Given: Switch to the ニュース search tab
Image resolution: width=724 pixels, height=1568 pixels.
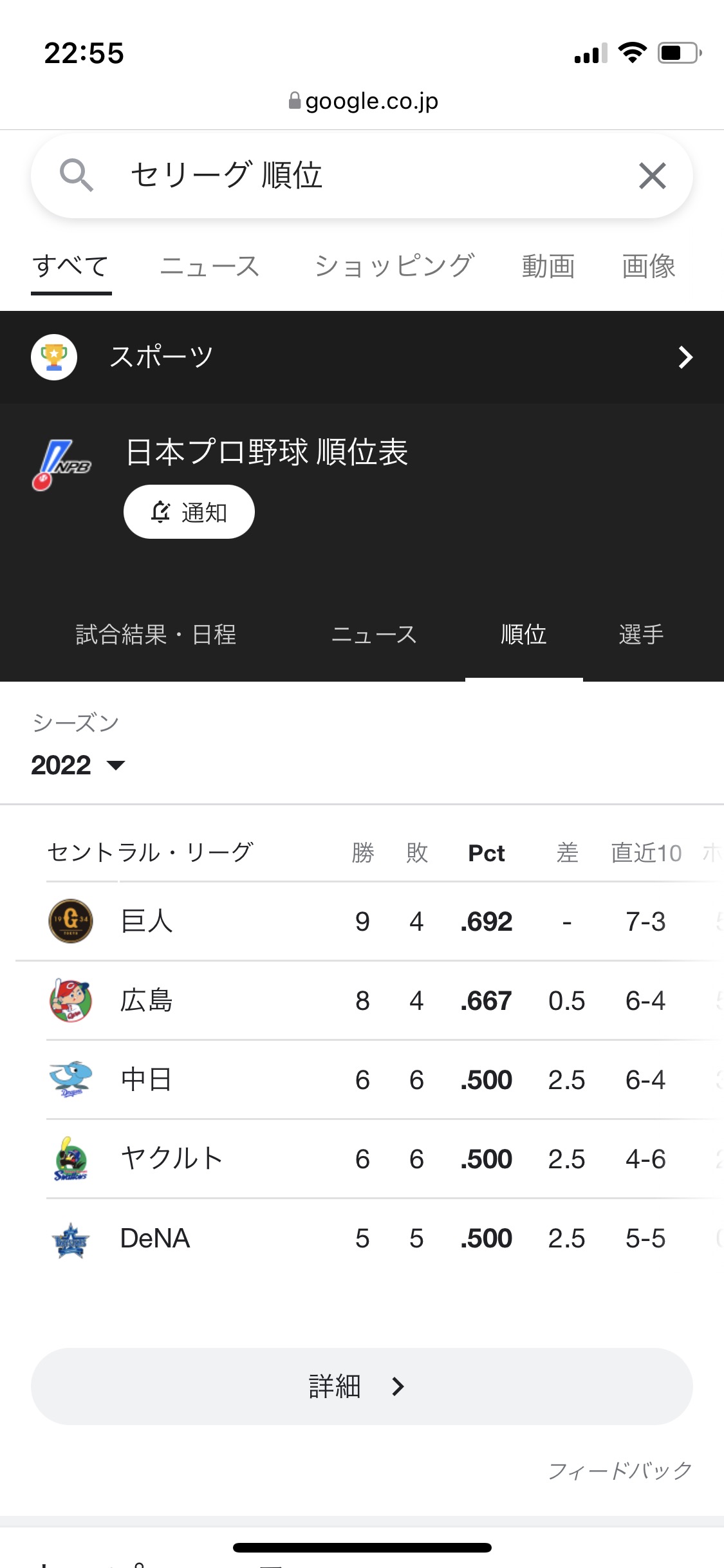Looking at the screenshot, I should point(209,266).
